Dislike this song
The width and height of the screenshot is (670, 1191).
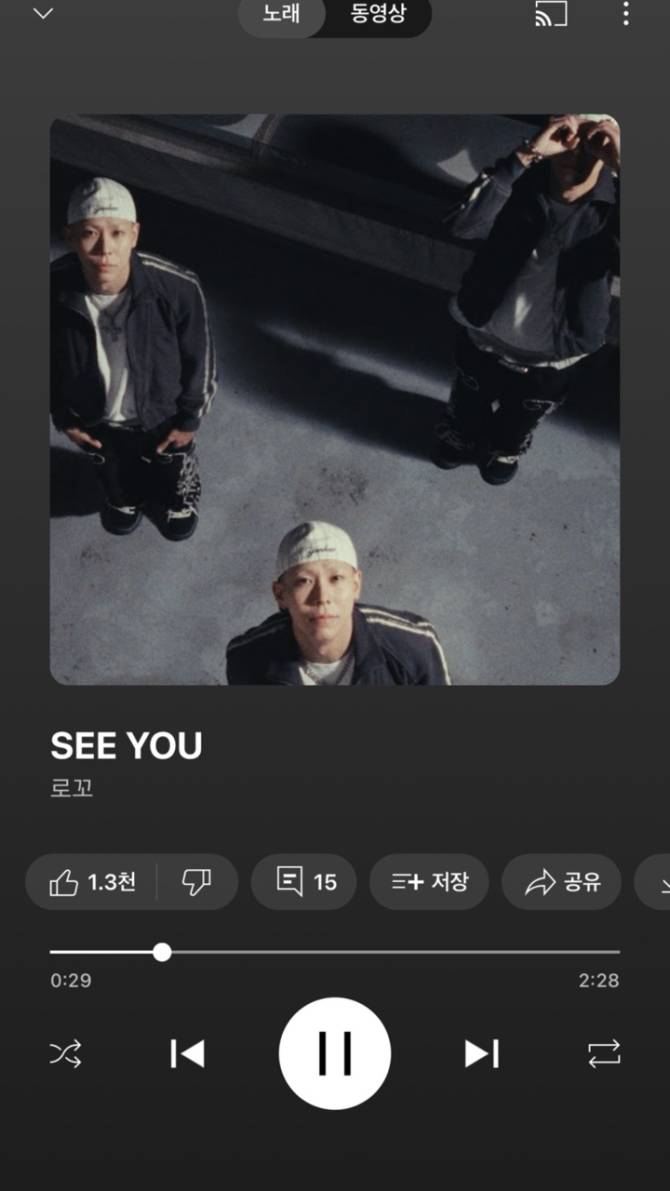pos(196,882)
